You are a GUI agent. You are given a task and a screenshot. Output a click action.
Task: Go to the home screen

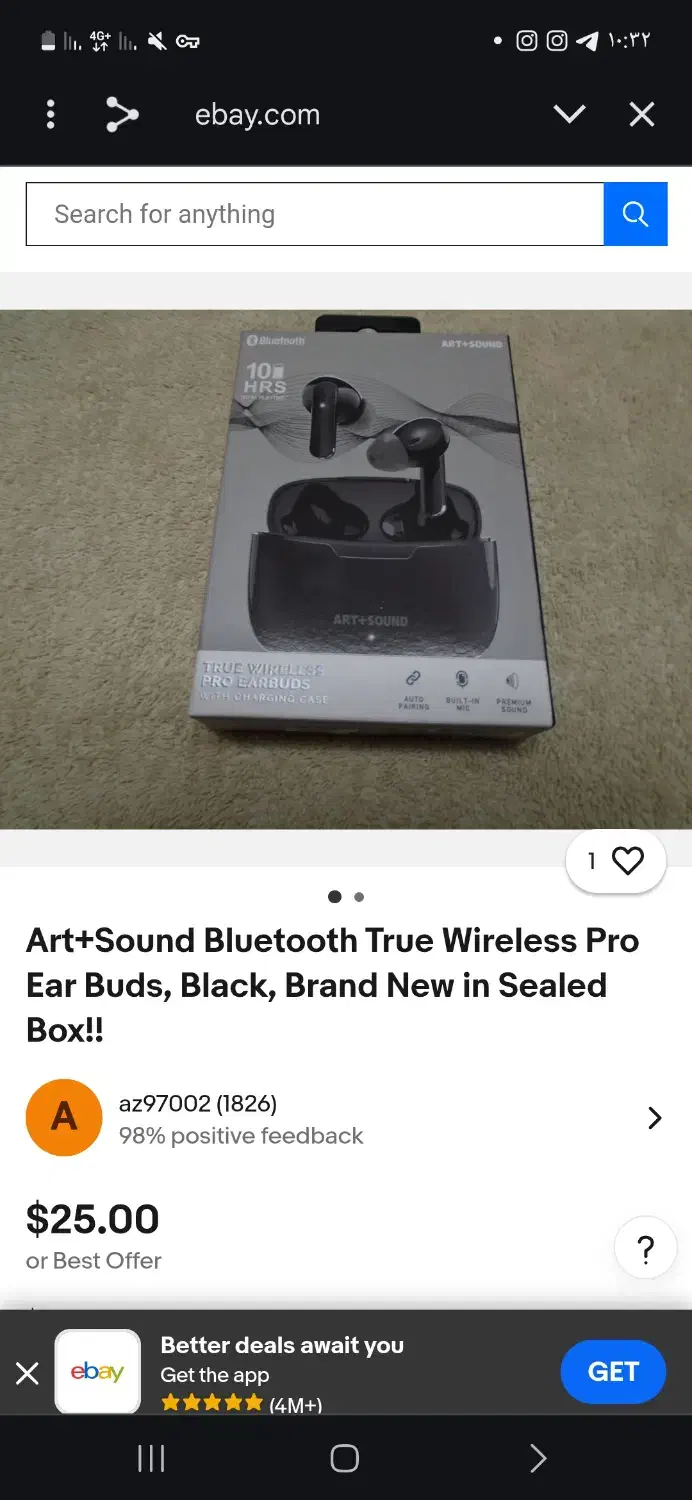[x=344, y=1459]
